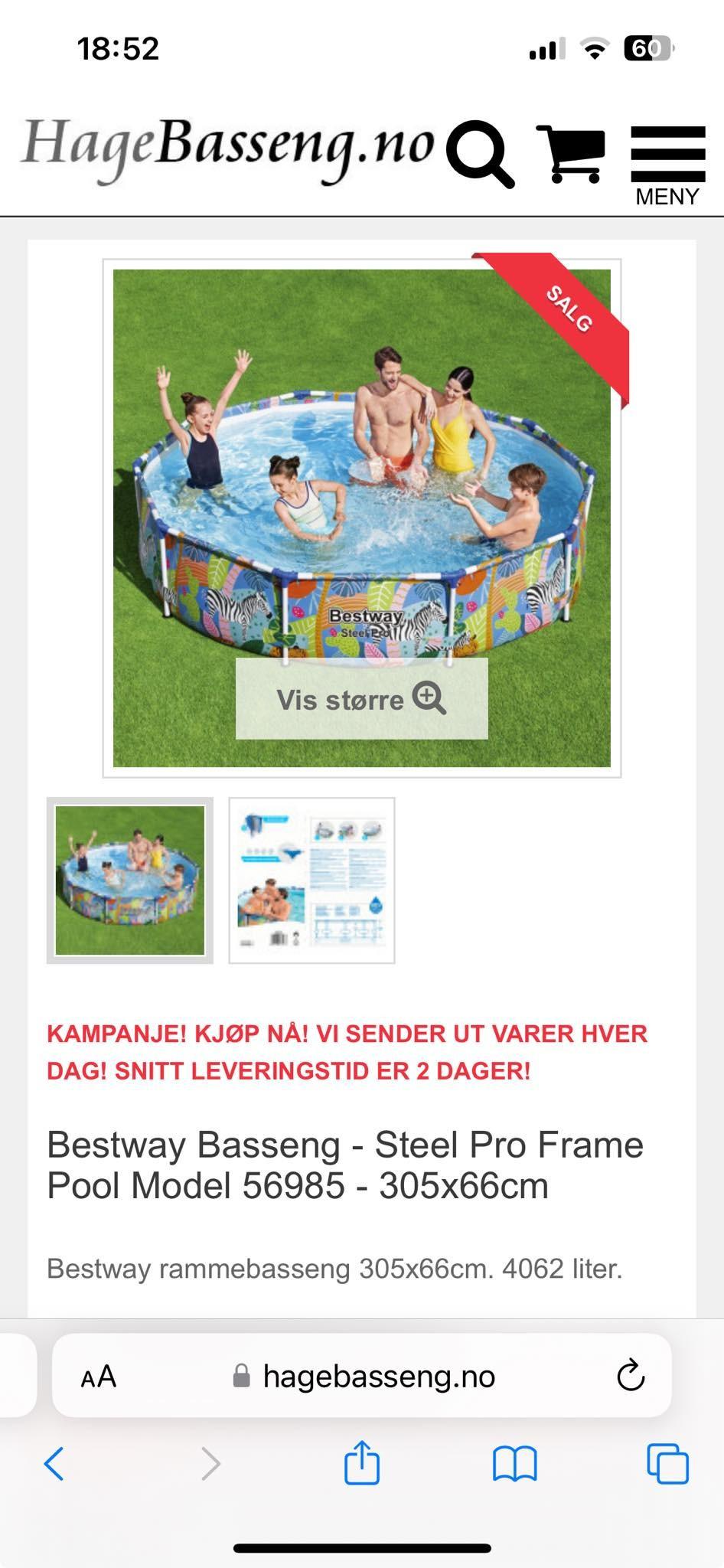Screen dimensions: 724x1568
Task: Show all open Safari tabs
Action: coord(667,1464)
